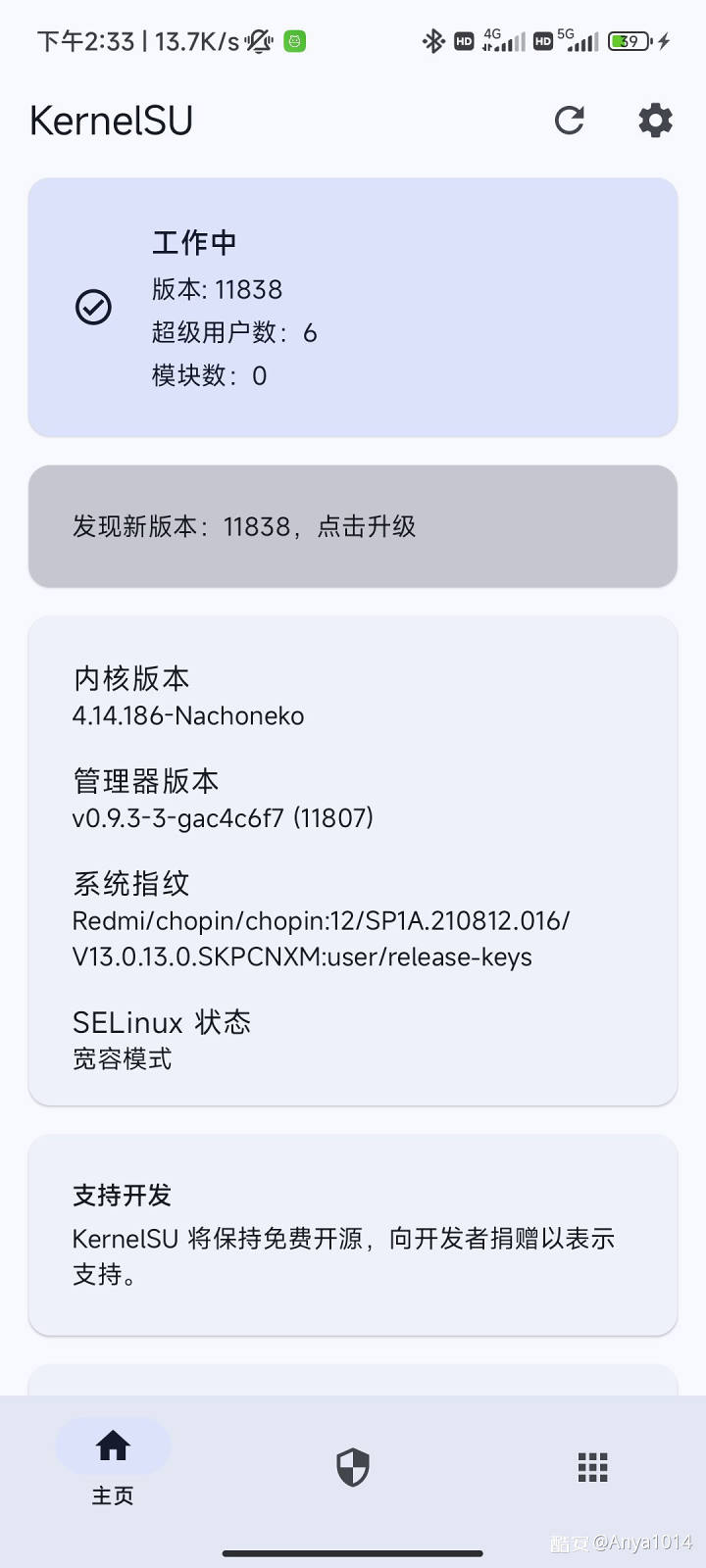Tap the 发现新版本 upgrade card

click(353, 526)
